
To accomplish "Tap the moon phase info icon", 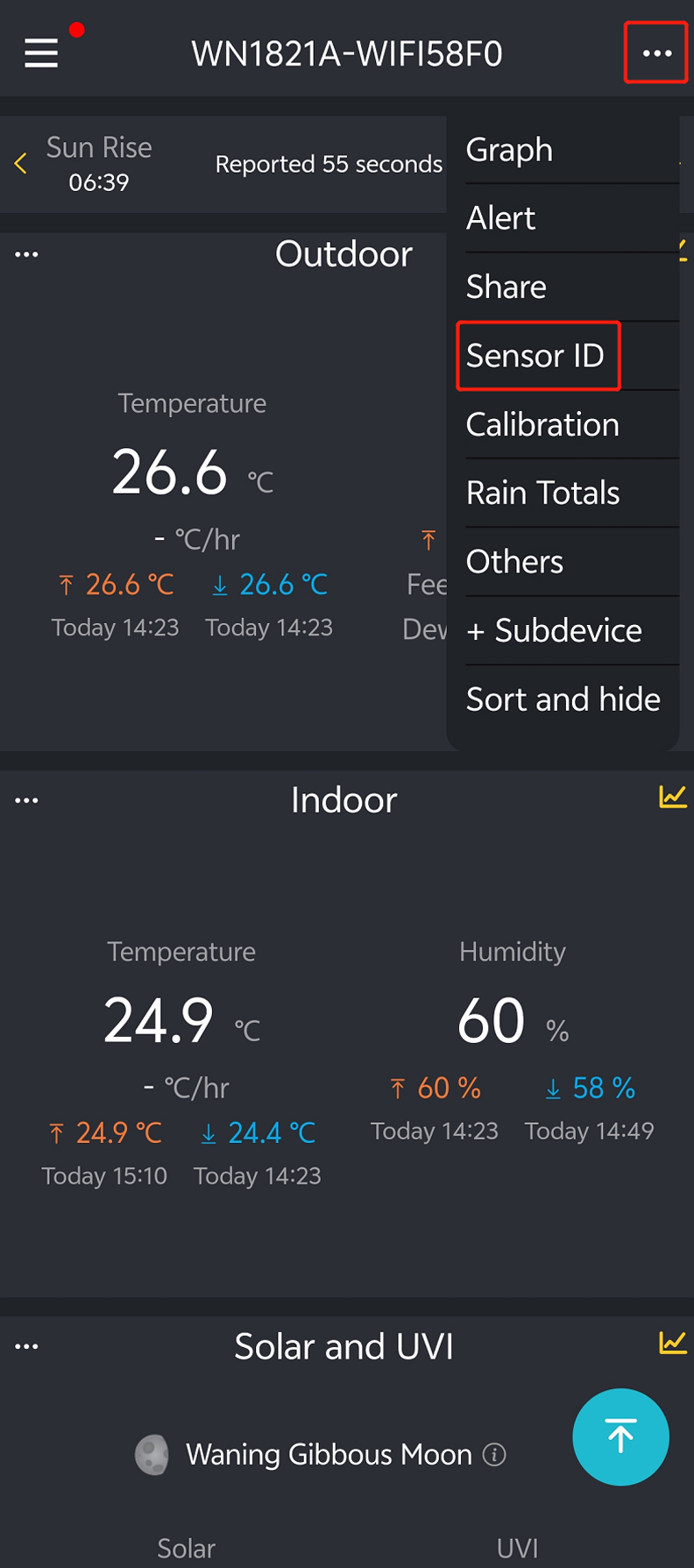I will point(494,1455).
